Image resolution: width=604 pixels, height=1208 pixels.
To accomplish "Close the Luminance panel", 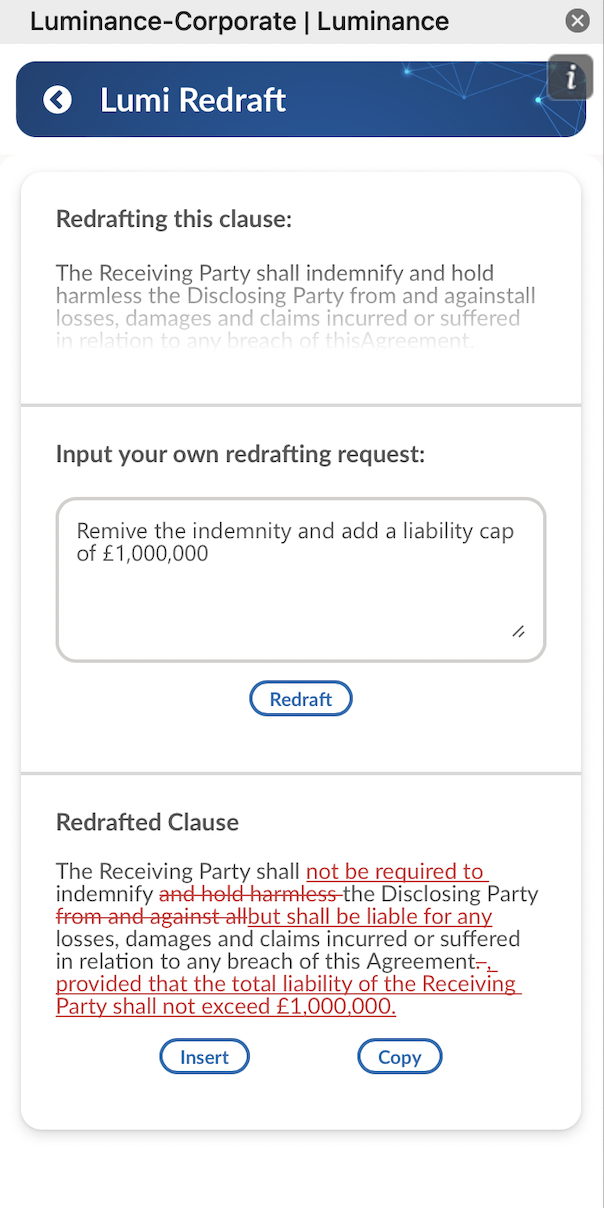I will click(577, 20).
